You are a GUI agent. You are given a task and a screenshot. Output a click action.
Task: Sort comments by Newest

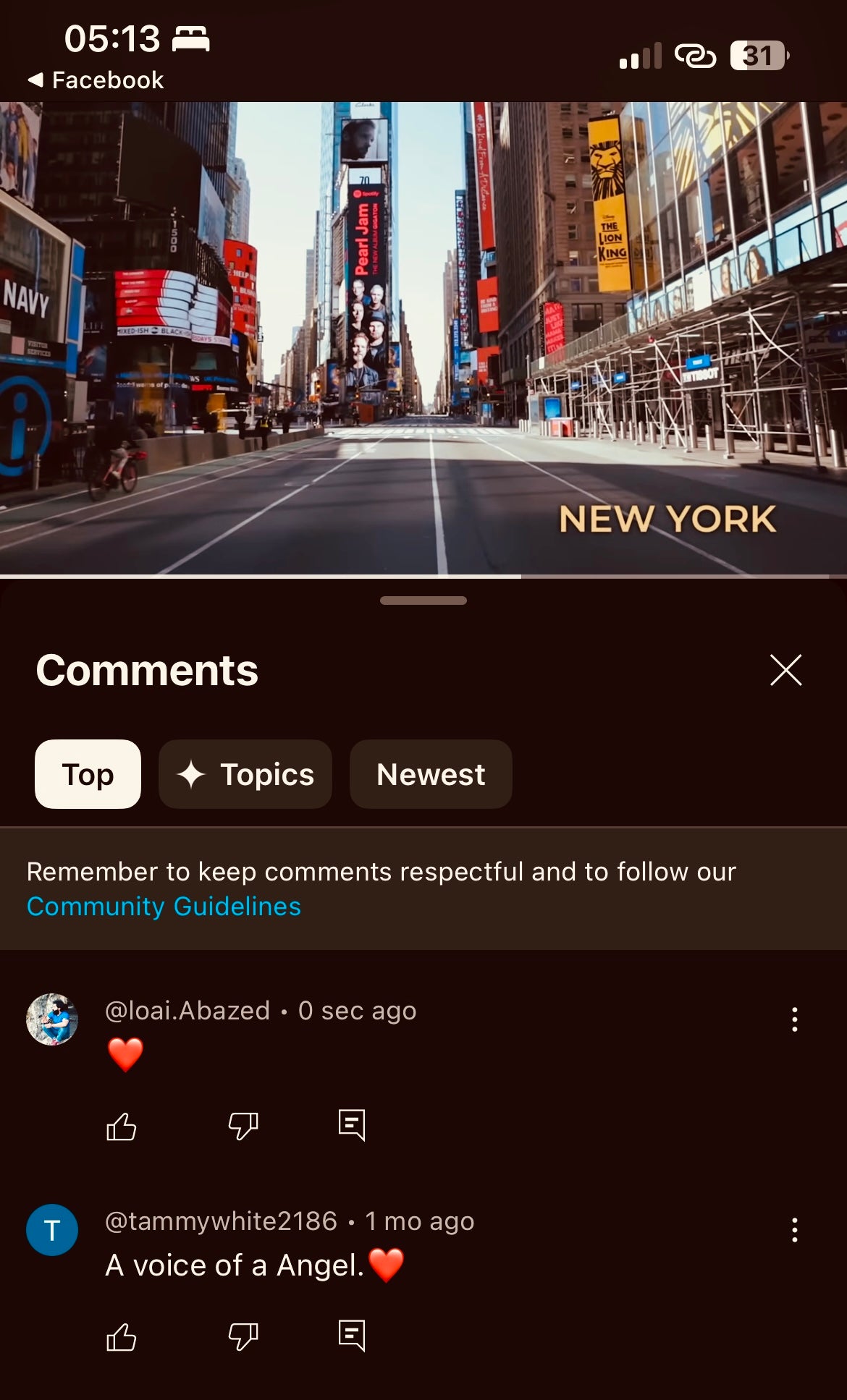431,774
